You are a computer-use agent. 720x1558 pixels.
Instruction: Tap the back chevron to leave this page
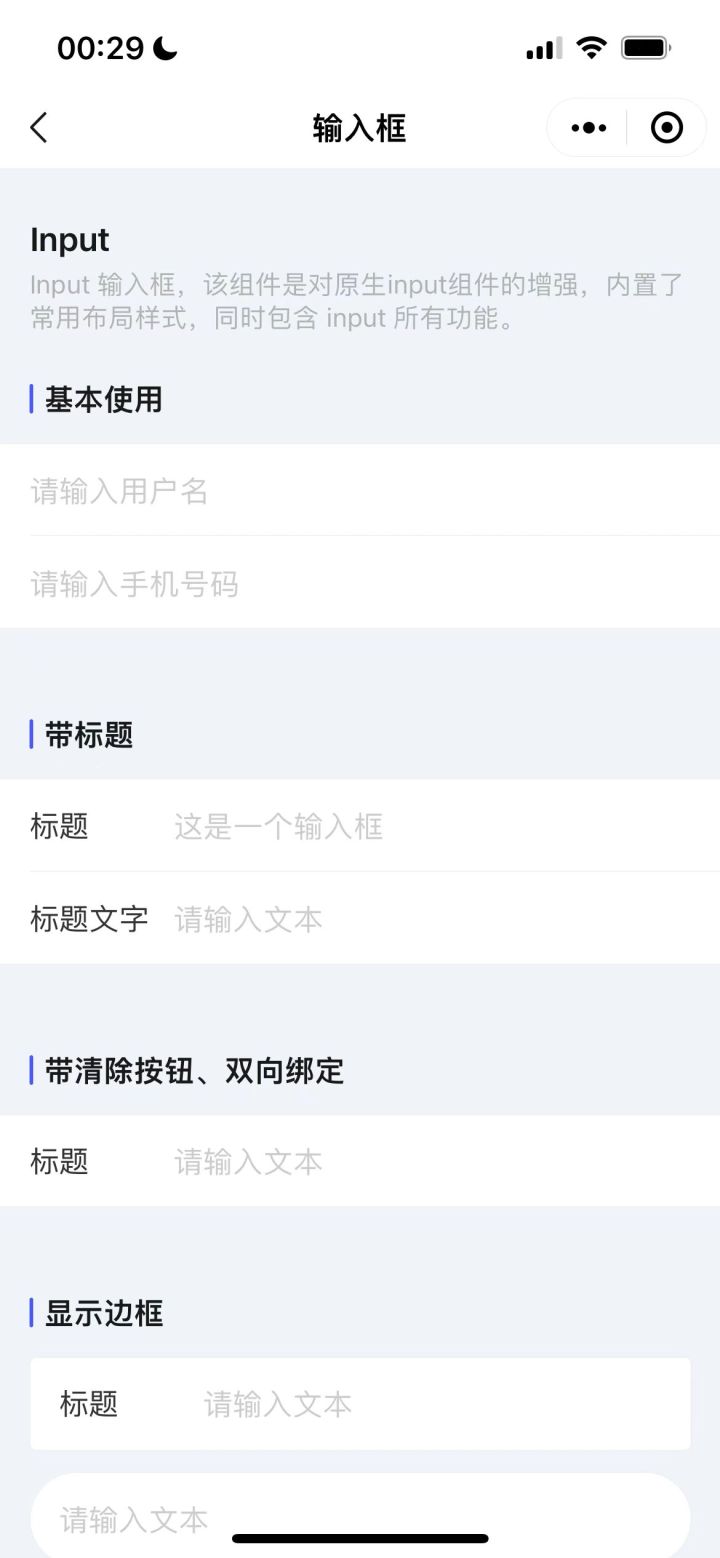tap(38, 128)
